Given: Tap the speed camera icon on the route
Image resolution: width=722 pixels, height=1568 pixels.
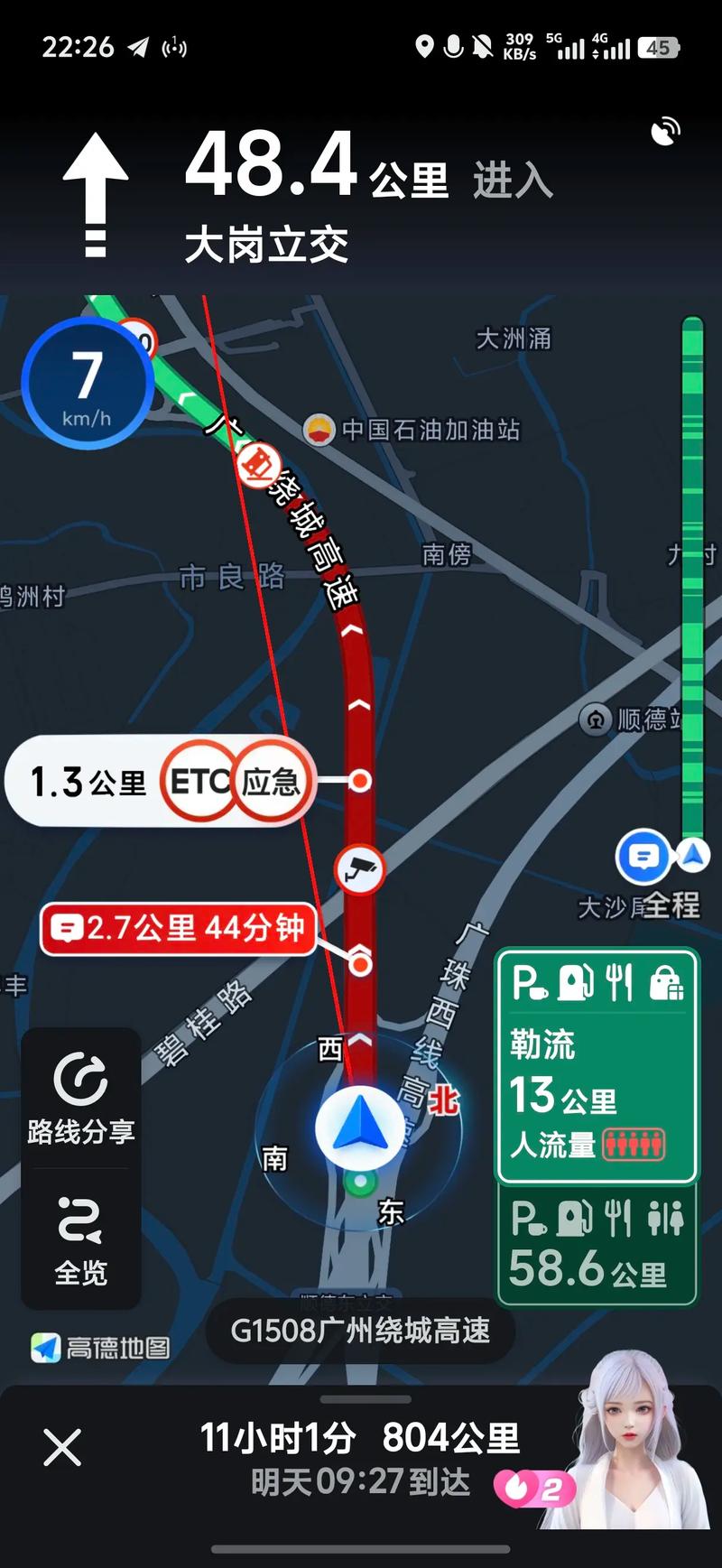Looking at the screenshot, I should pos(362,869).
